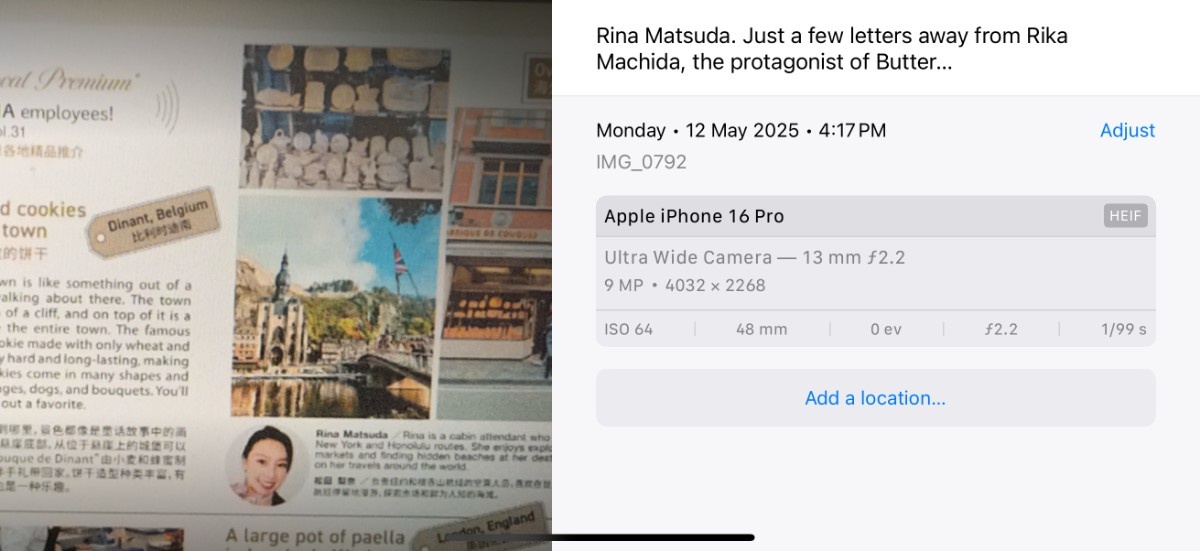Screen dimensions: 1200x551
Task: Open the magazine photo full view
Action: (275, 275)
